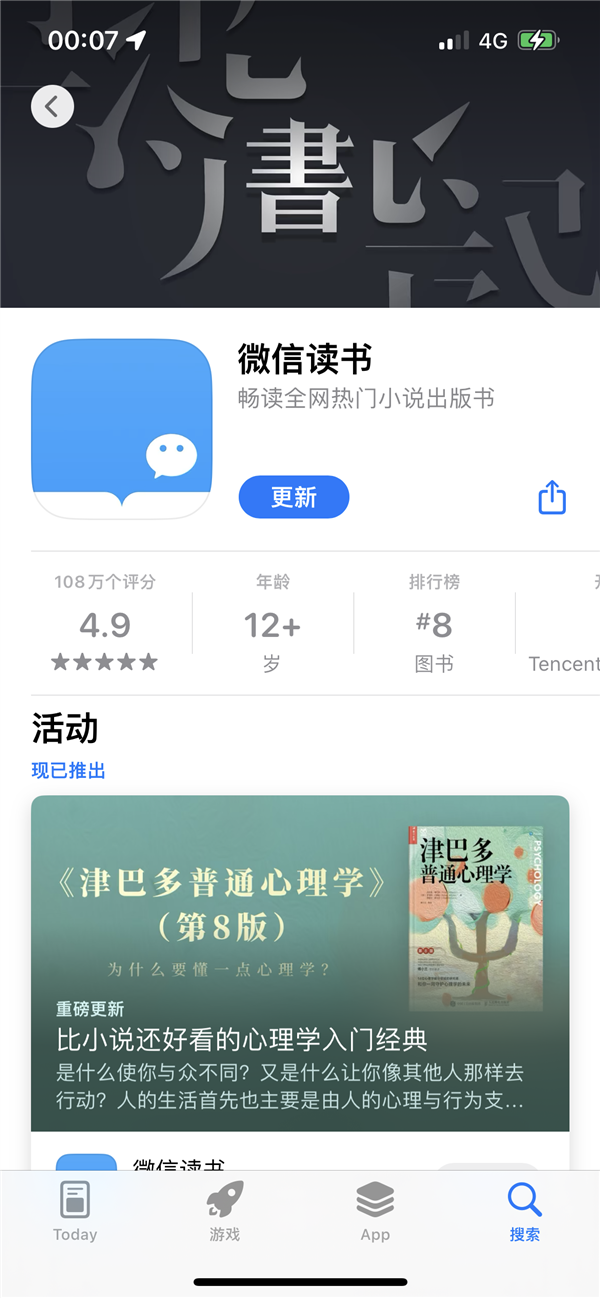Open the 108万个评分 ratings section
The height and width of the screenshot is (1298, 600).
click(x=105, y=622)
